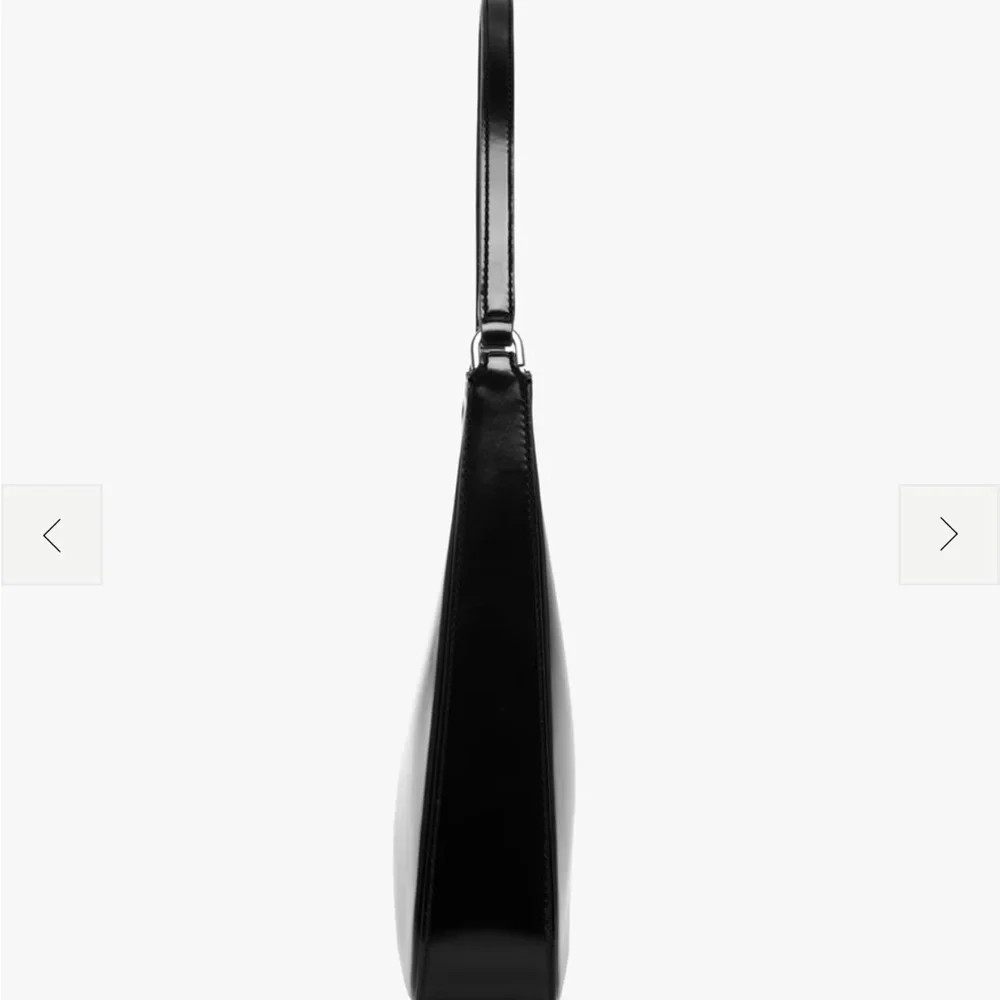Show the previous product image
1000x1000 pixels.
click(52, 535)
